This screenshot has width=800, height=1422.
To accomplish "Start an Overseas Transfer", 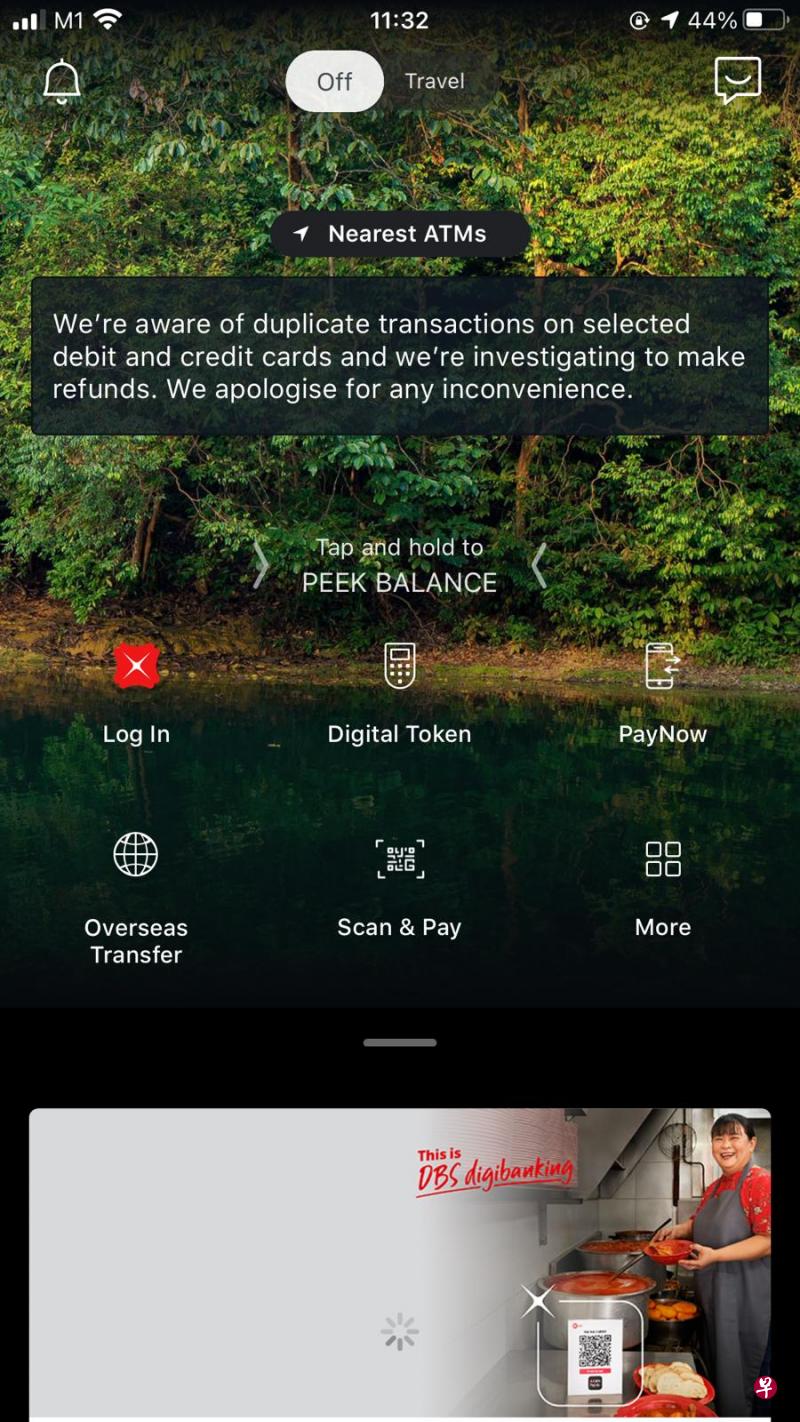I will click(136, 896).
